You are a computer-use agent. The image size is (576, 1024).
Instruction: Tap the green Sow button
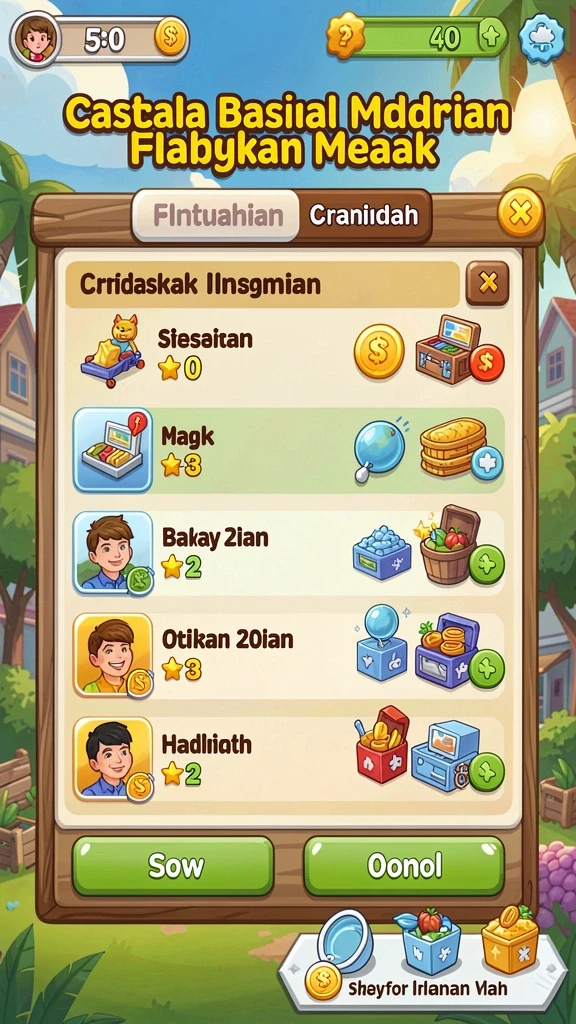[173, 867]
